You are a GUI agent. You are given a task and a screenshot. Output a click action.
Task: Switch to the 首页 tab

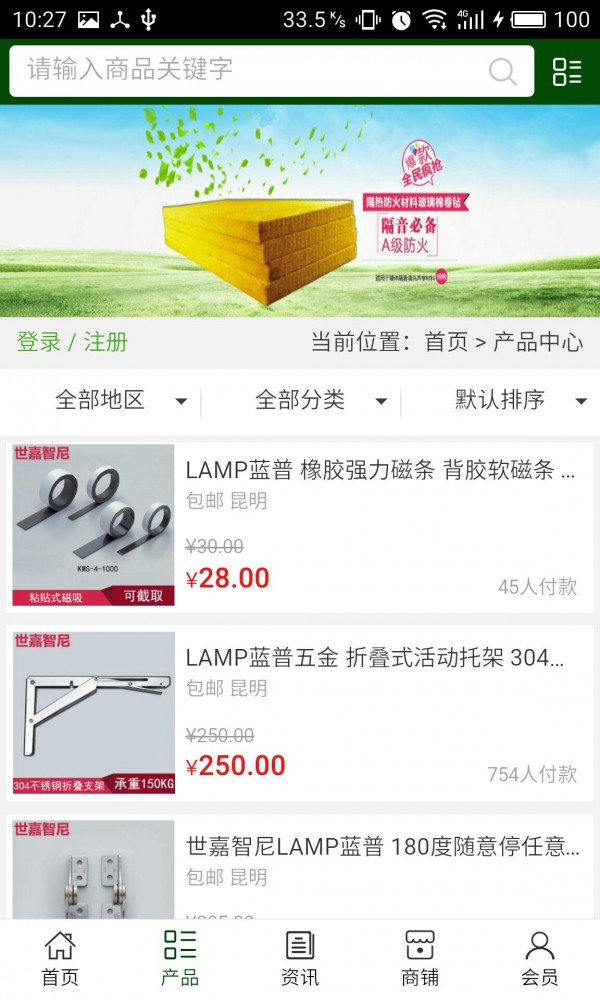(x=60, y=958)
